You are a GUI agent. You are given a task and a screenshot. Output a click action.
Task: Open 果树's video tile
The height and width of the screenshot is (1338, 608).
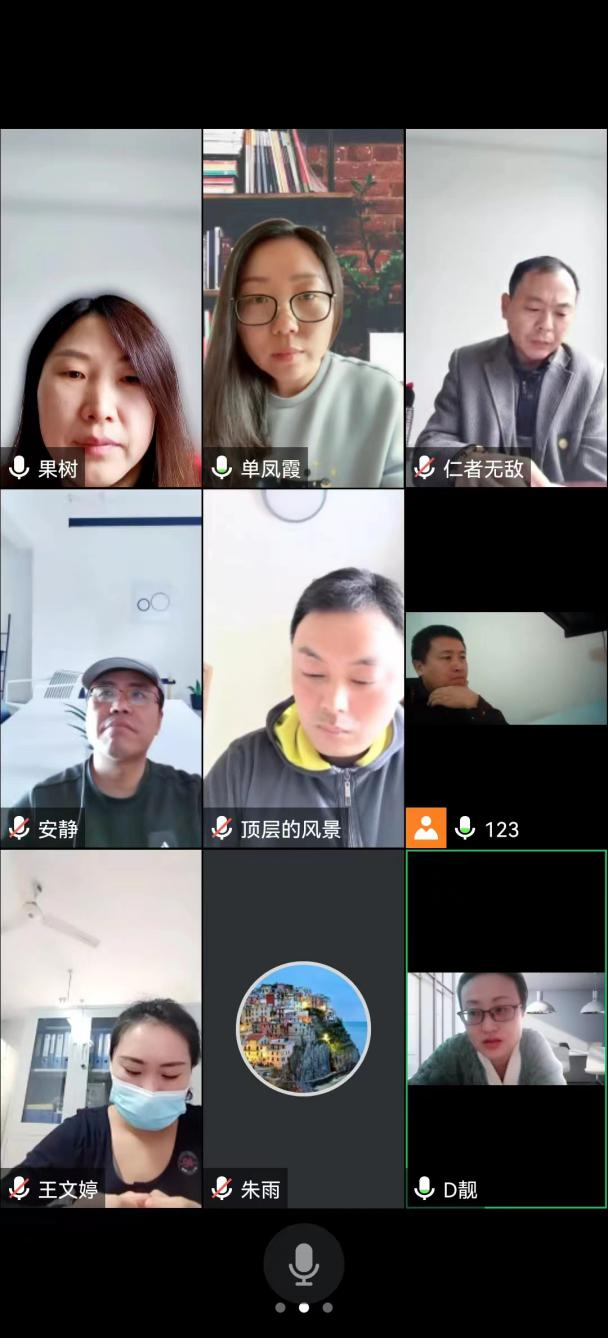click(x=100, y=308)
